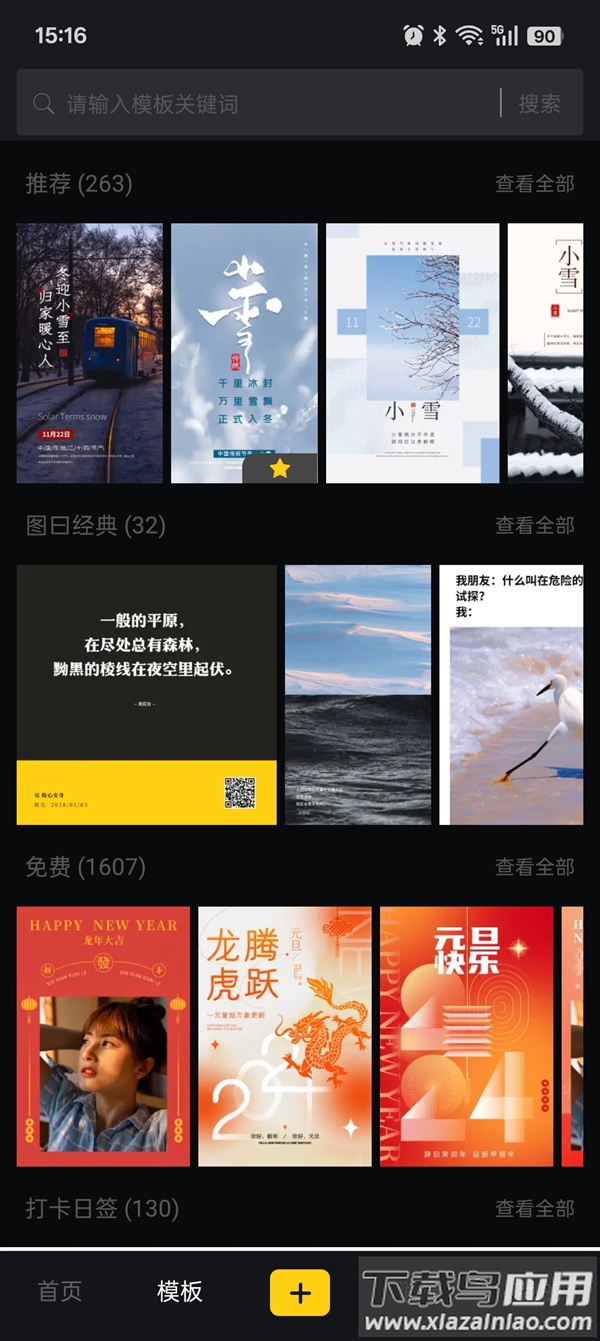Select the 小雪 branch template dated 11/22
600x1341 pixels.
pyautogui.click(x=412, y=353)
